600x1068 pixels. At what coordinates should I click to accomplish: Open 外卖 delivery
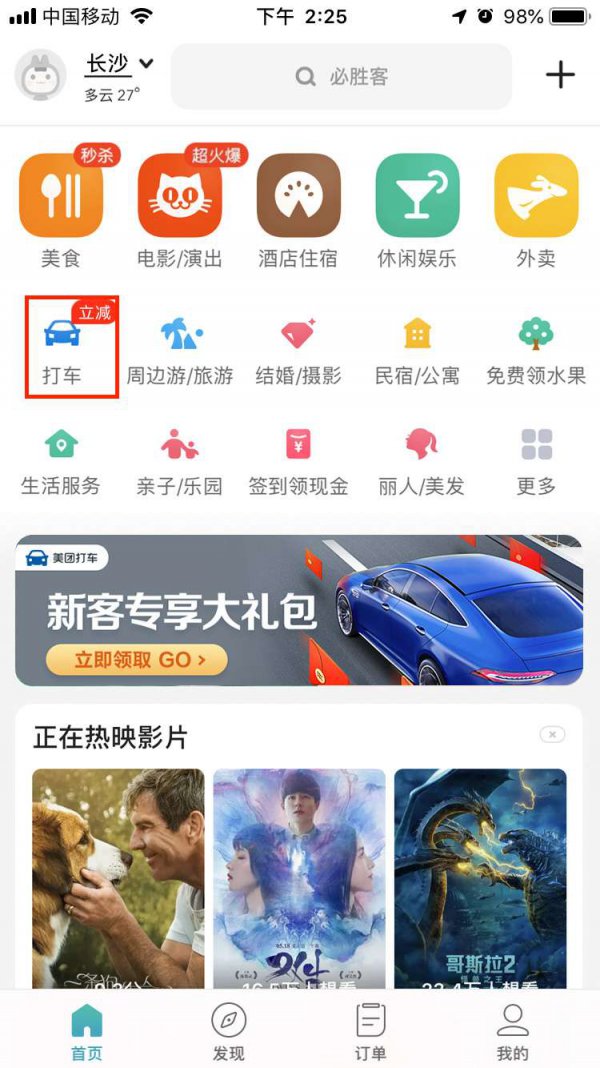pos(536,210)
